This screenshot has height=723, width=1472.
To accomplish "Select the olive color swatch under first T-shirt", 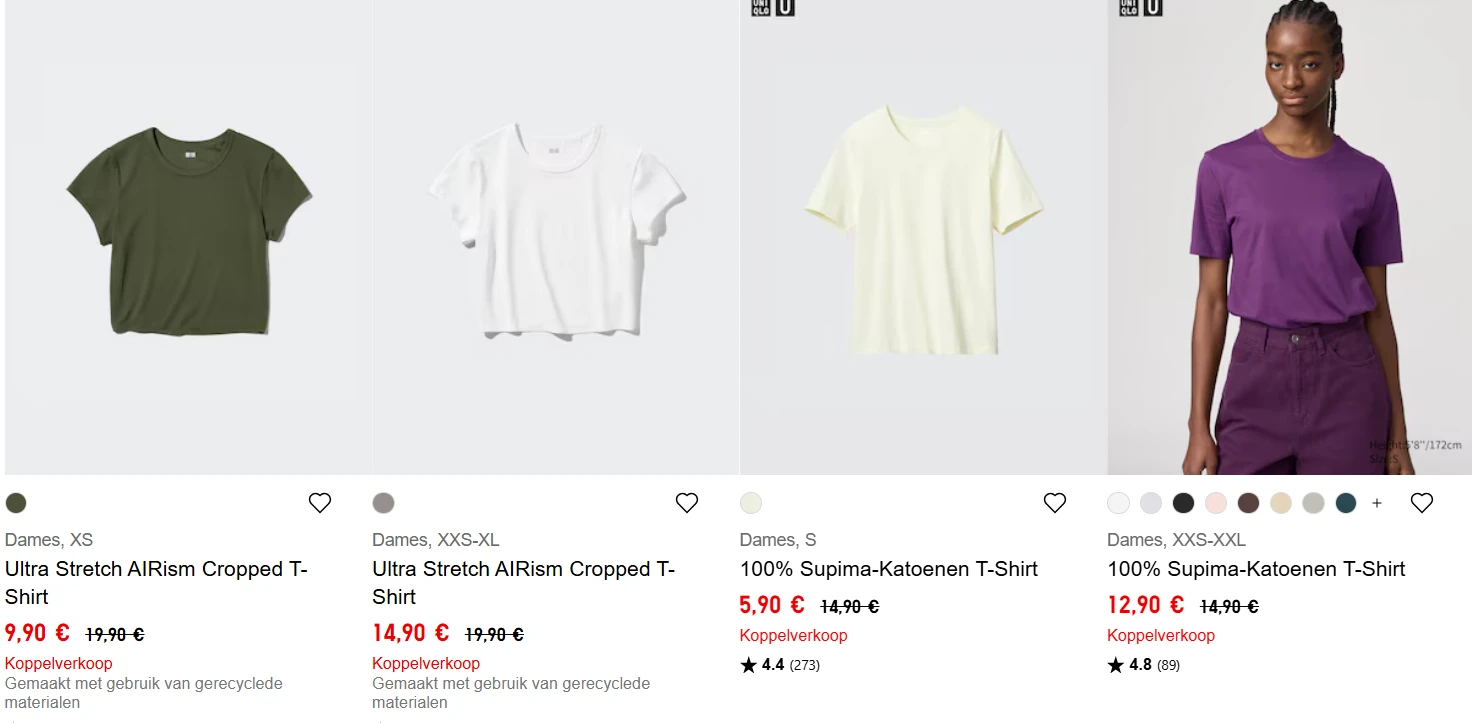I will (16, 503).
